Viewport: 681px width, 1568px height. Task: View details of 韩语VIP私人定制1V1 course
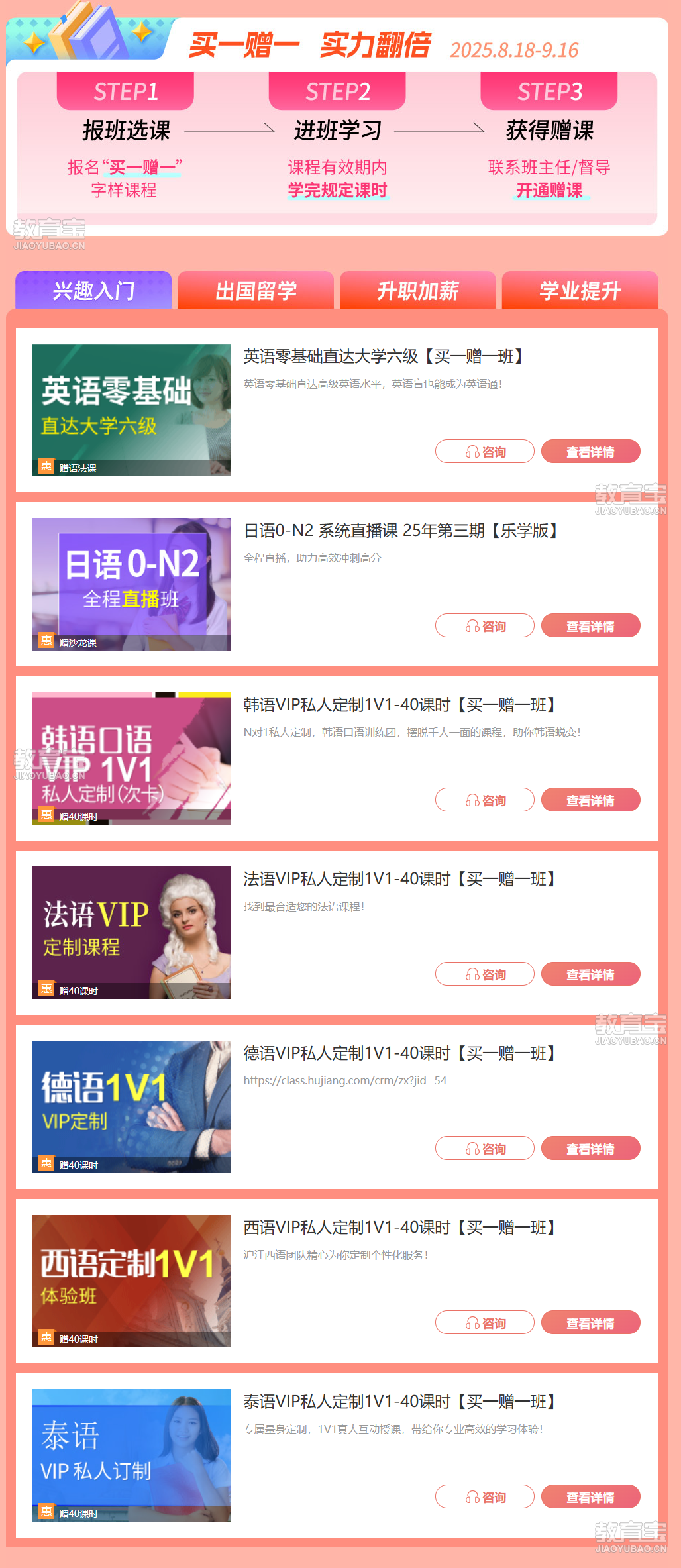590,800
